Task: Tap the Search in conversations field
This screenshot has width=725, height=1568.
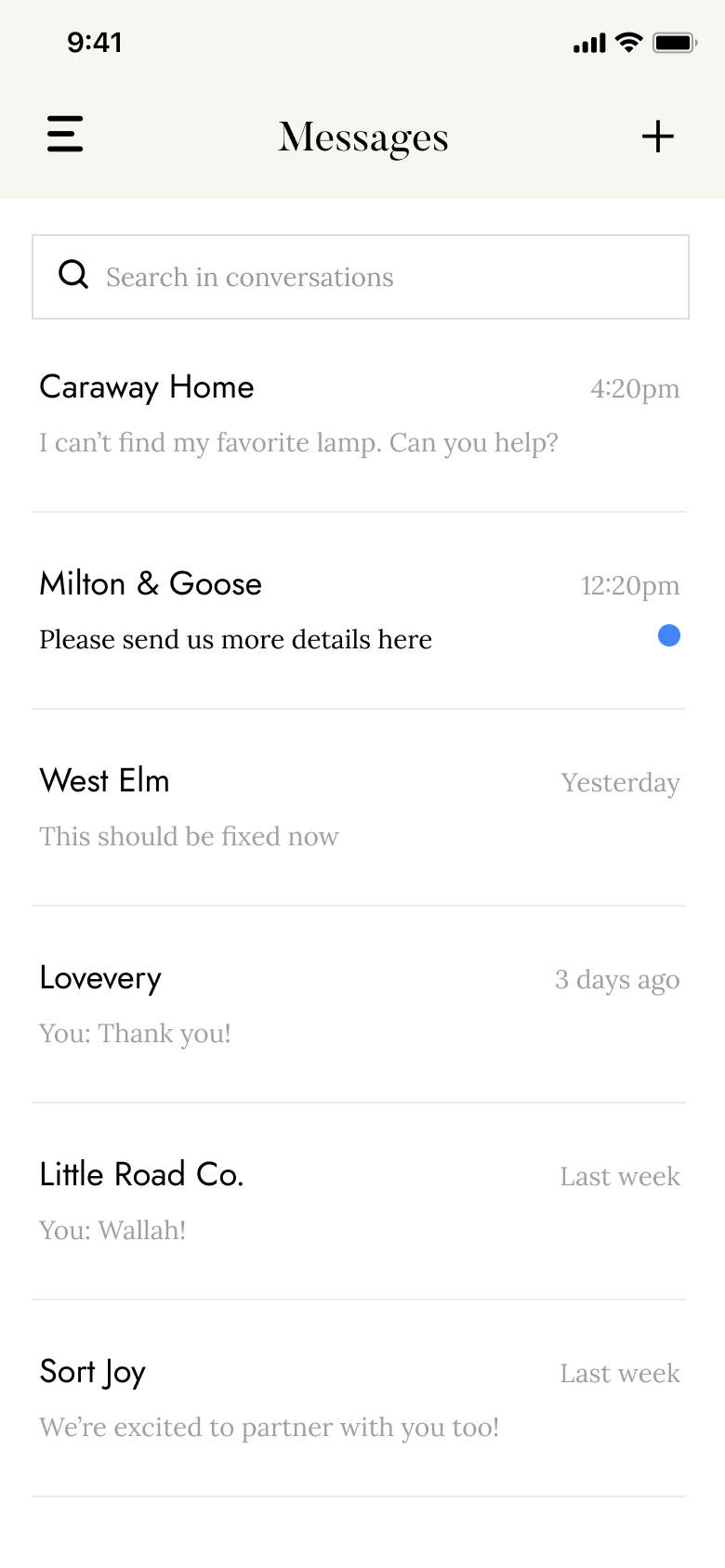Action: point(361,277)
